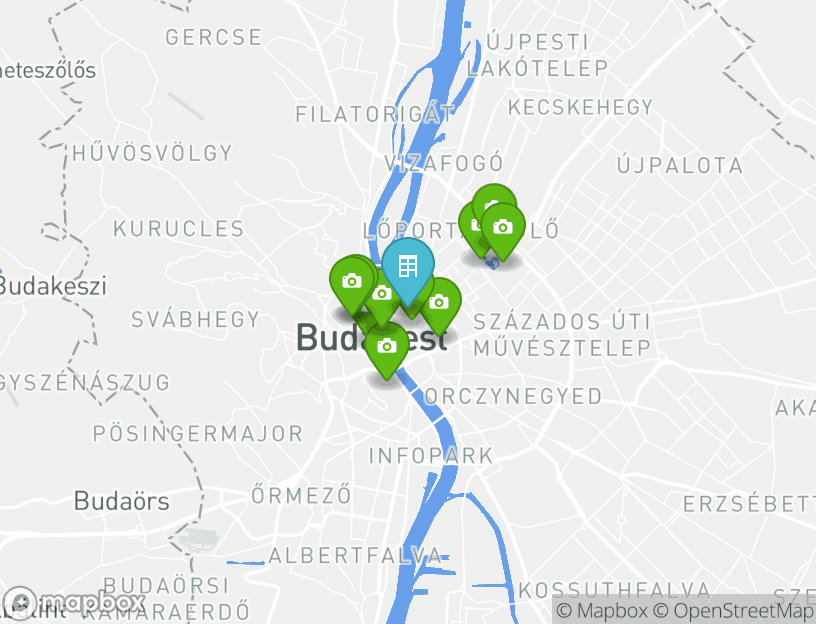
Task: Open the camera pin beside the LŐ label
Action: pyautogui.click(x=503, y=228)
